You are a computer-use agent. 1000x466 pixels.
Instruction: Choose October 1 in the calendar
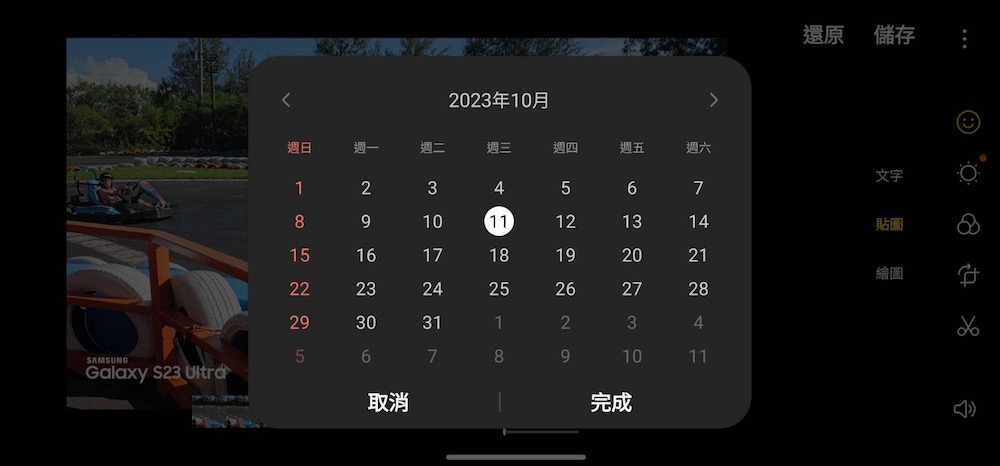tap(299, 188)
